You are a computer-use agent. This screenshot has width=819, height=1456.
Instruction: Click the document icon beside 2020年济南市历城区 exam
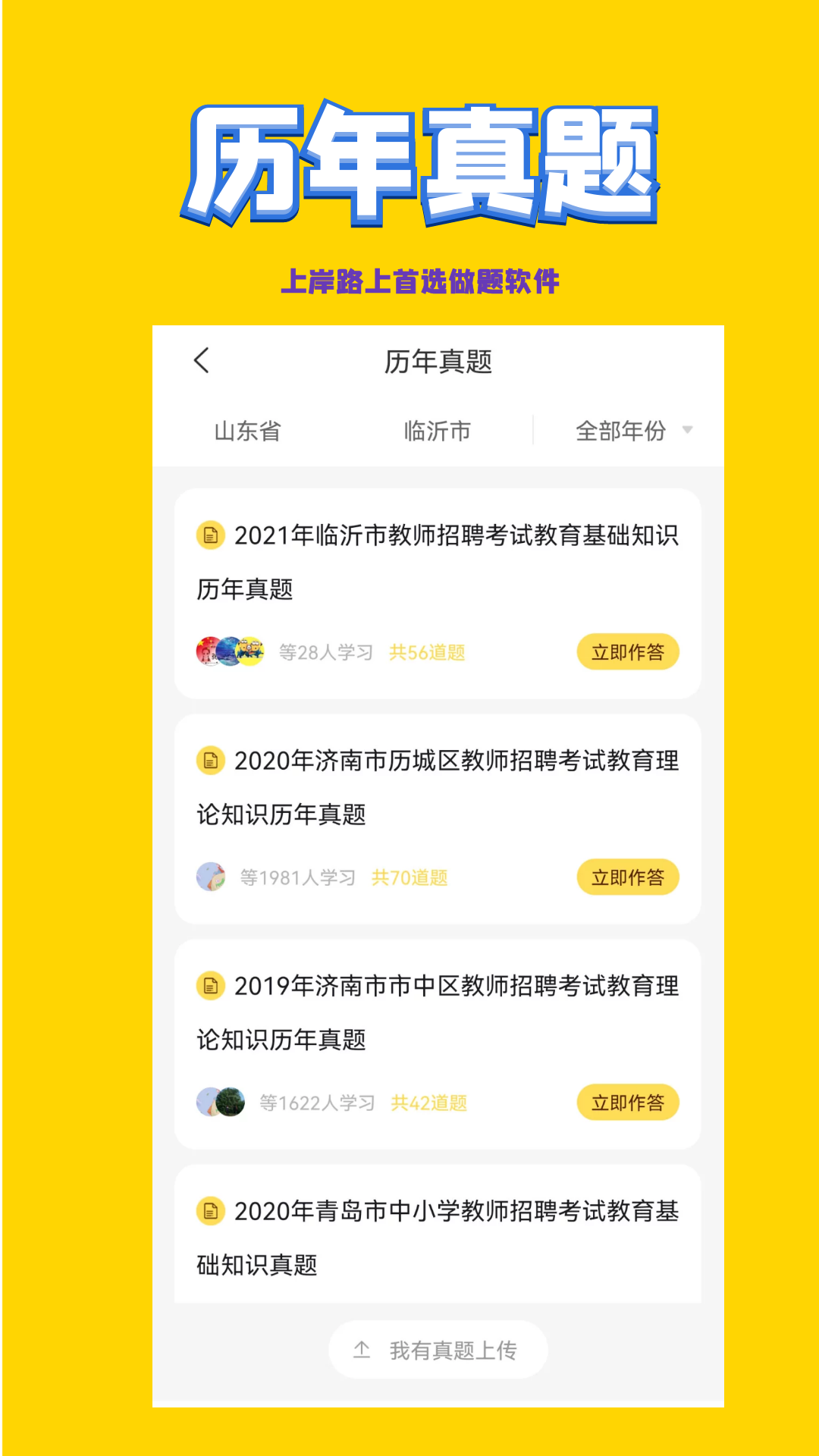pyautogui.click(x=211, y=761)
